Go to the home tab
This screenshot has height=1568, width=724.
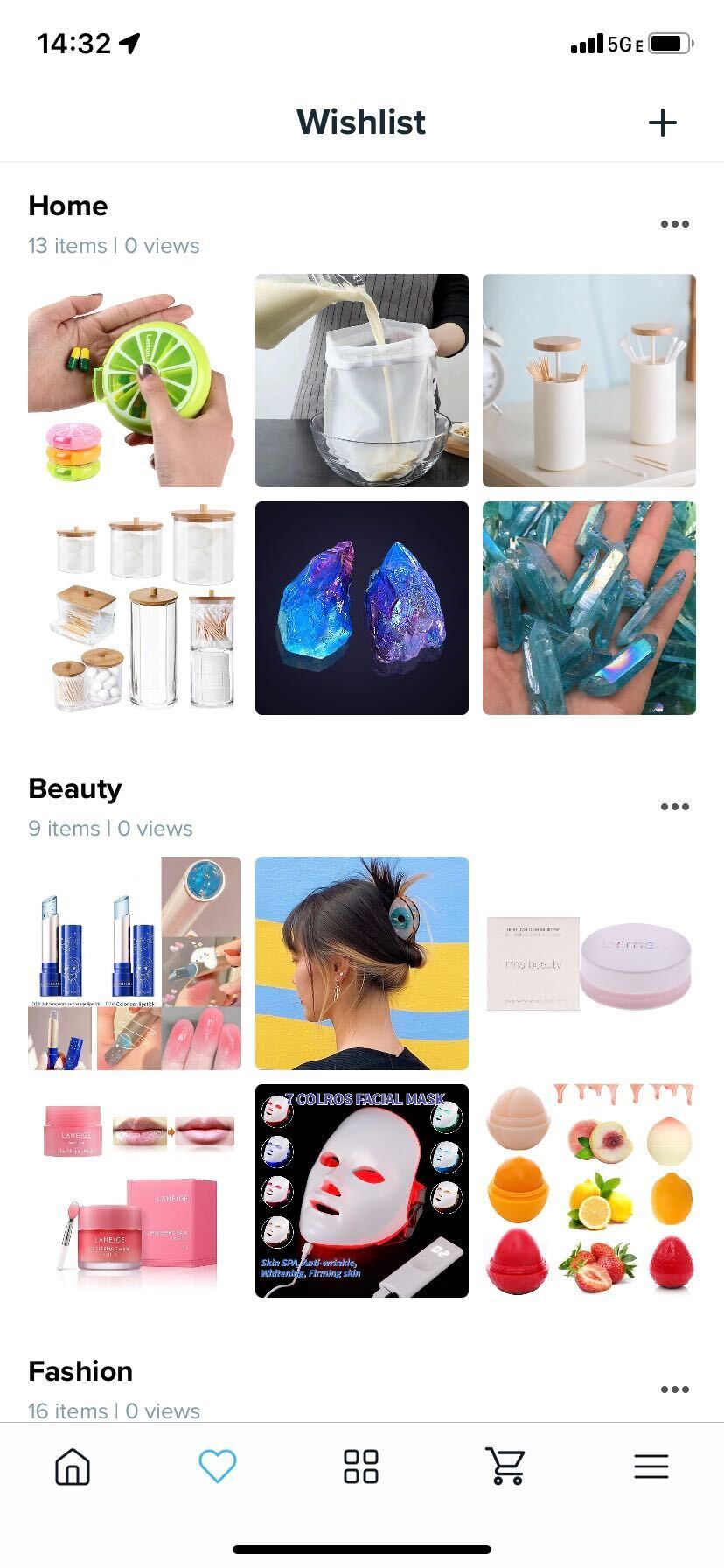[73, 1466]
